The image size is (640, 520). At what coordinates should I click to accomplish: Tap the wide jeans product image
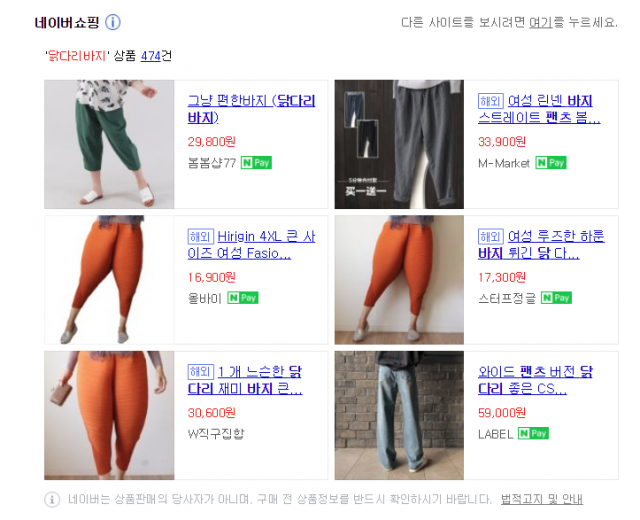click(399, 414)
